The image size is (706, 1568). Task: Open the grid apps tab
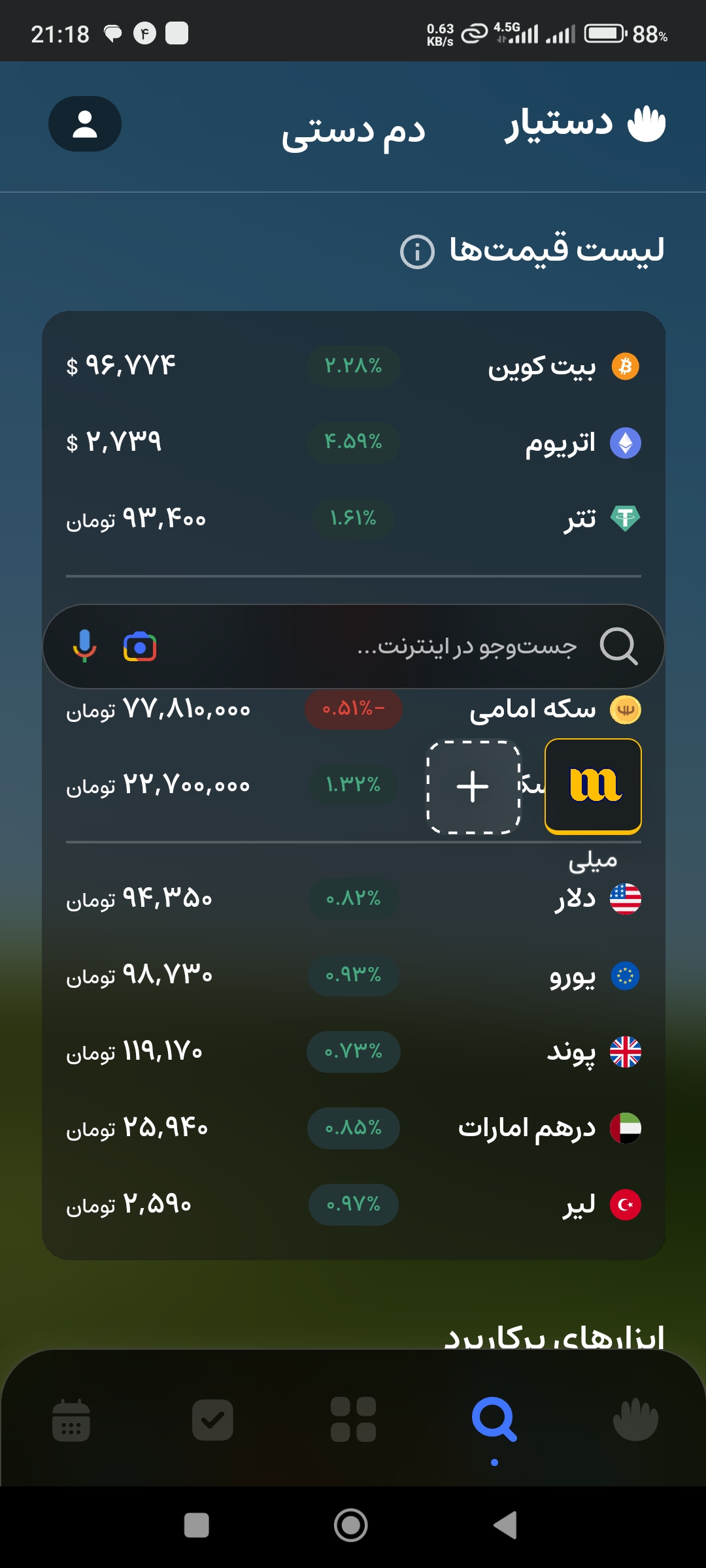click(353, 1420)
